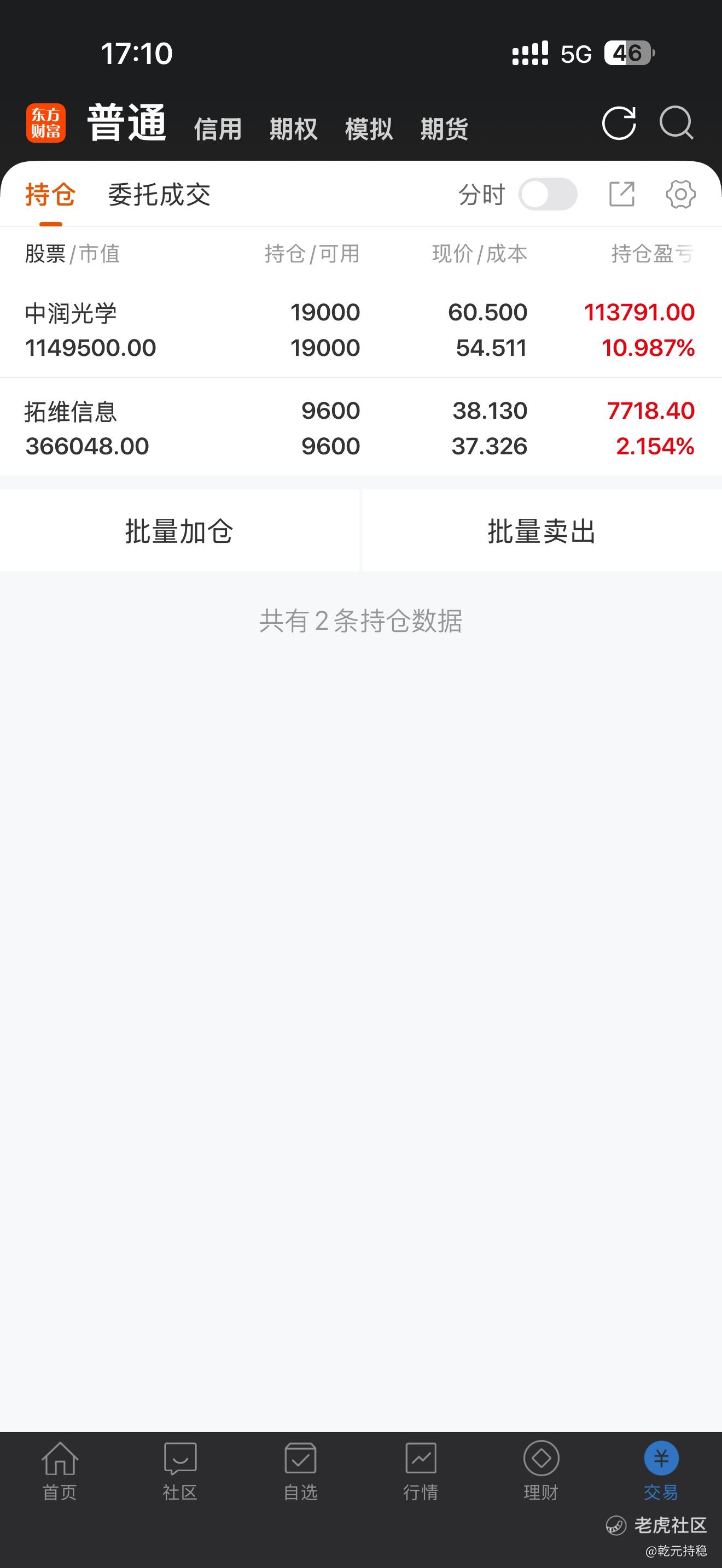The width and height of the screenshot is (722, 1568).
Task: Open the 行情 market tab
Action: [420, 1471]
